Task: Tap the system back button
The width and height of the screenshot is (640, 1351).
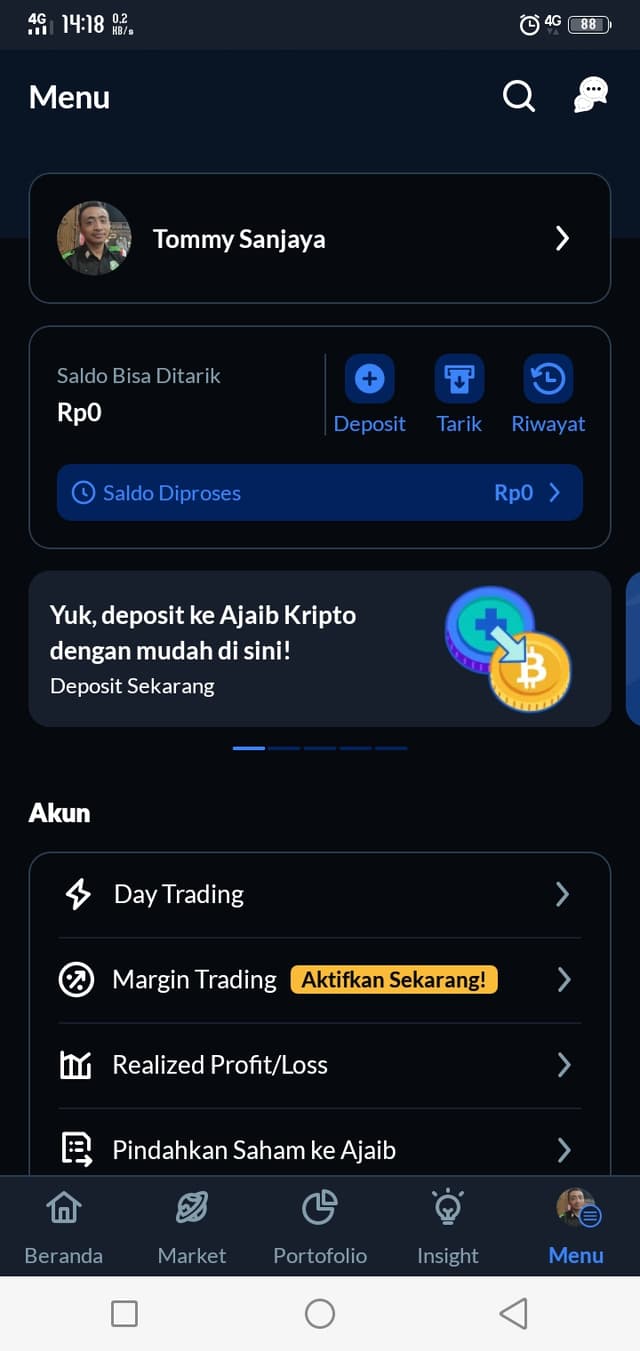Action: coord(513,1313)
